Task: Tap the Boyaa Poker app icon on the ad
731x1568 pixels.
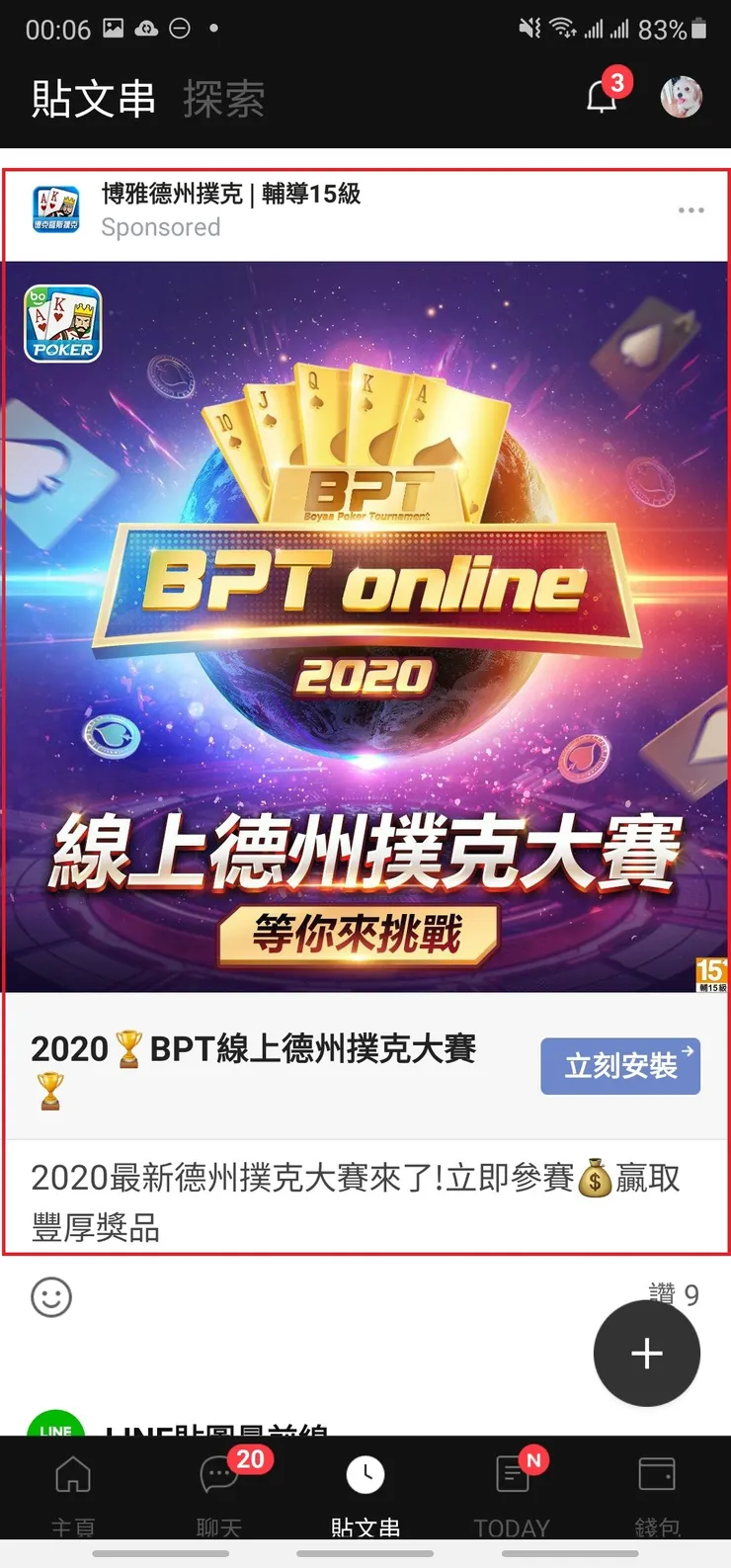Action: pyautogui.click(x=61, y=325)
